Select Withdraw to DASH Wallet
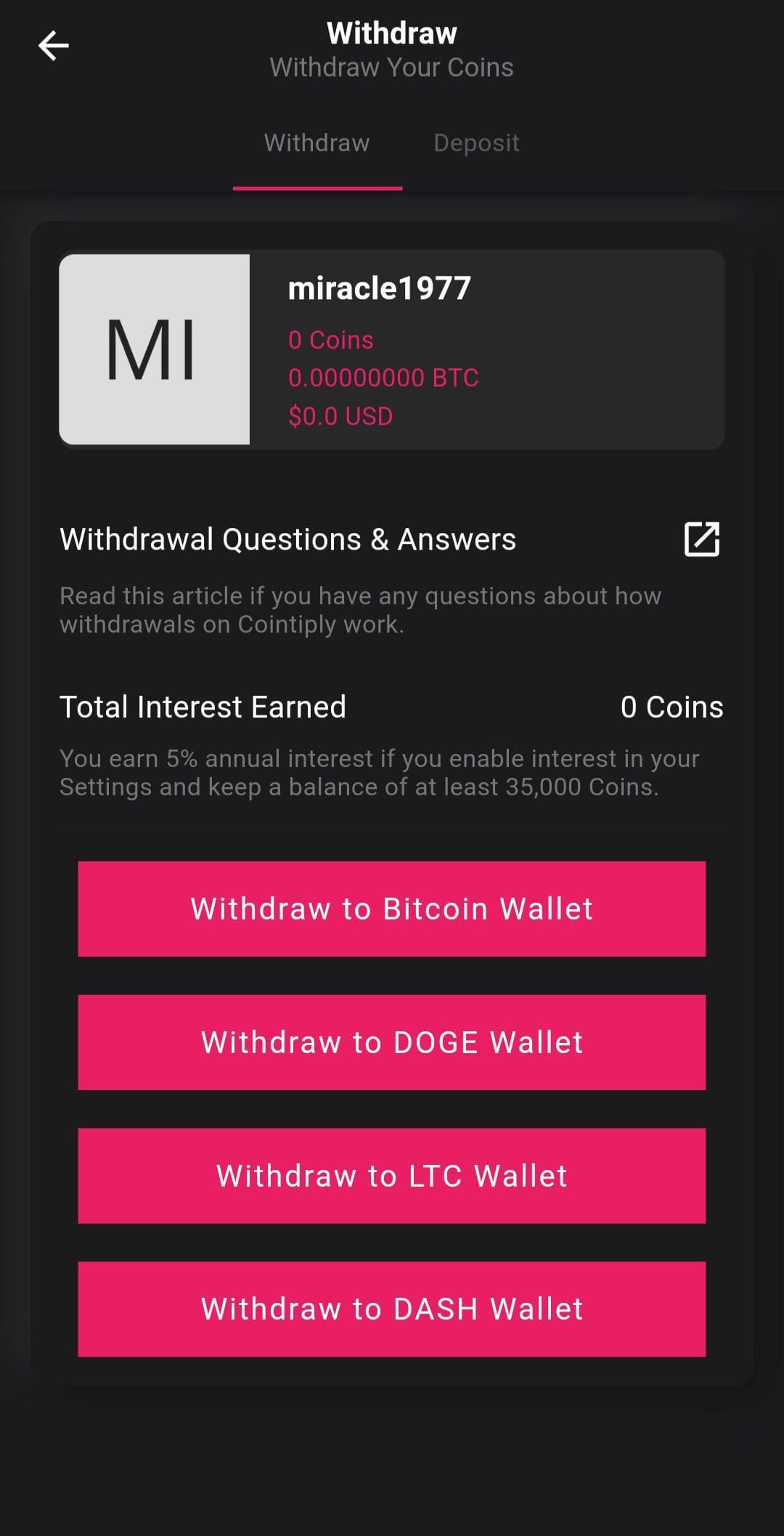Image resolution: width=784 pixels, height=1536 pixels. click(x=392, y=1309)
